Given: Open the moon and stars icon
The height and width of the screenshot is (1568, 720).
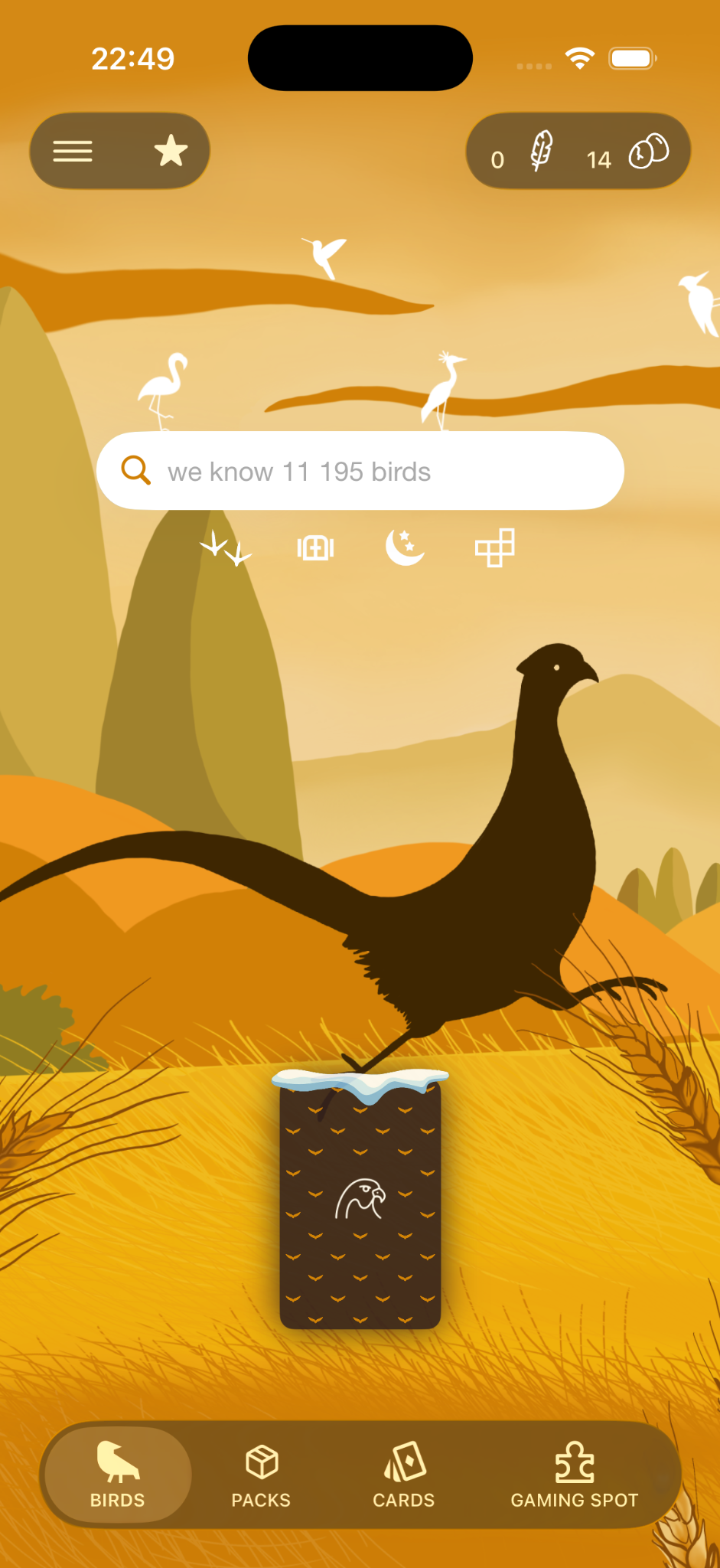Looking at the screenshot, I should [x=405, y=547].
